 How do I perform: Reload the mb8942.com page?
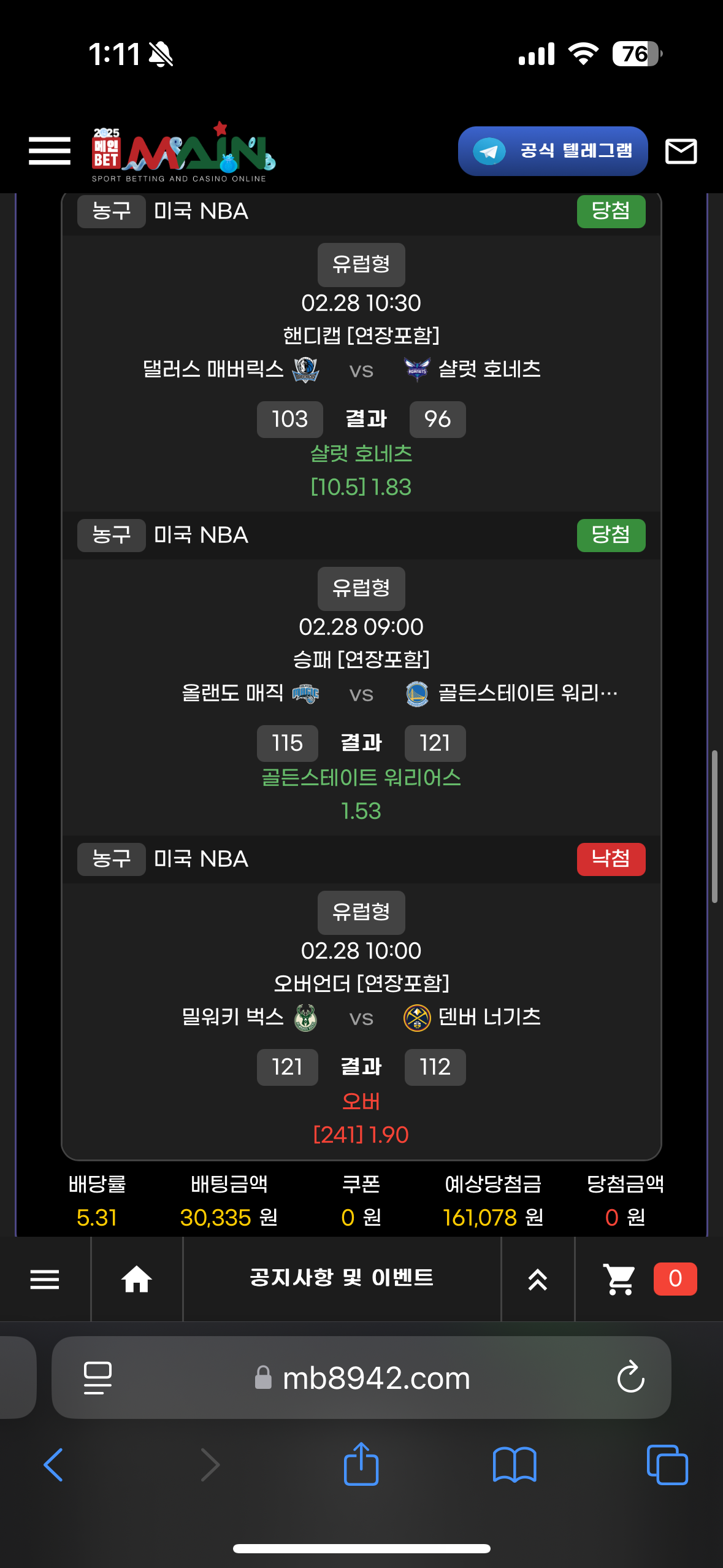(x=630, y=1378)
